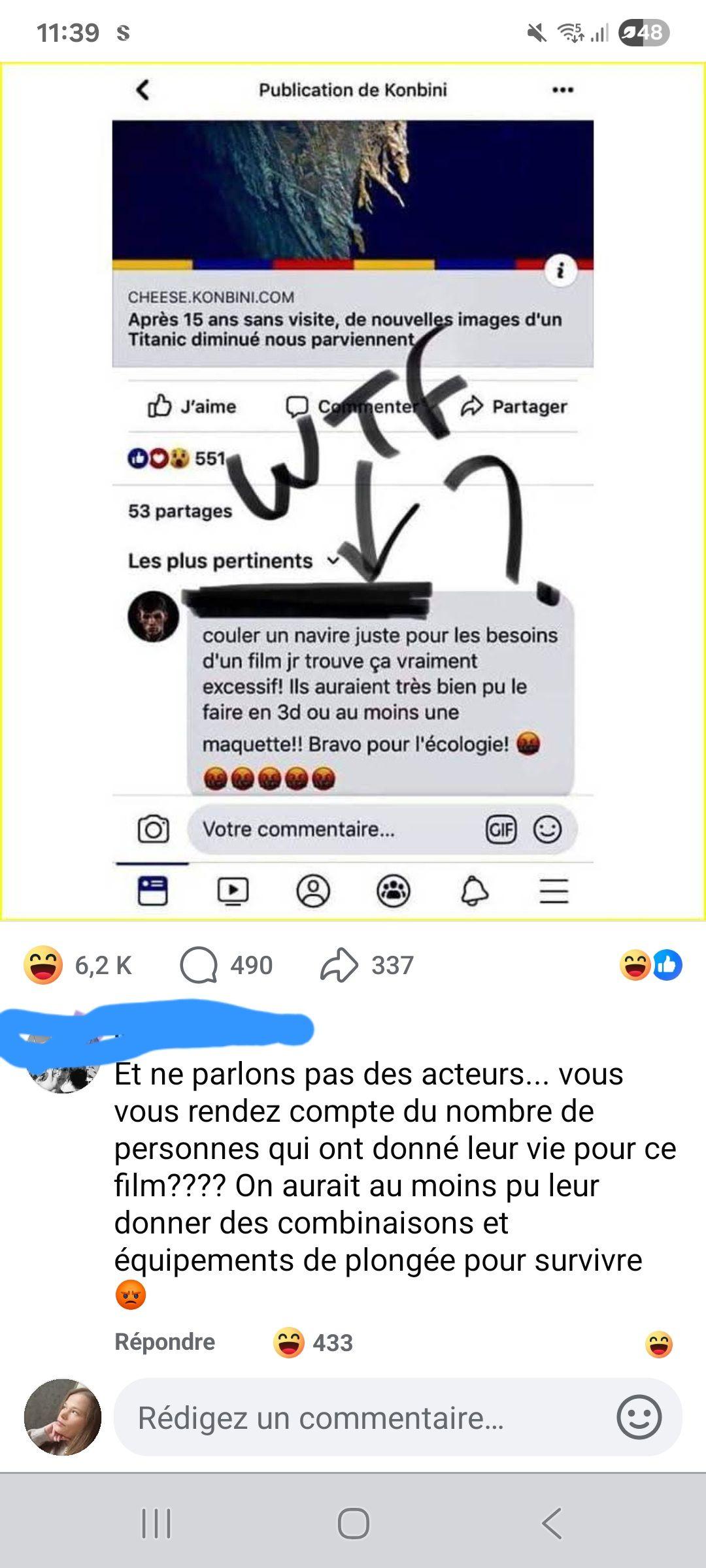Reply to the comment with Répondre
The image size is (706, 1568).
point(165,1342)
